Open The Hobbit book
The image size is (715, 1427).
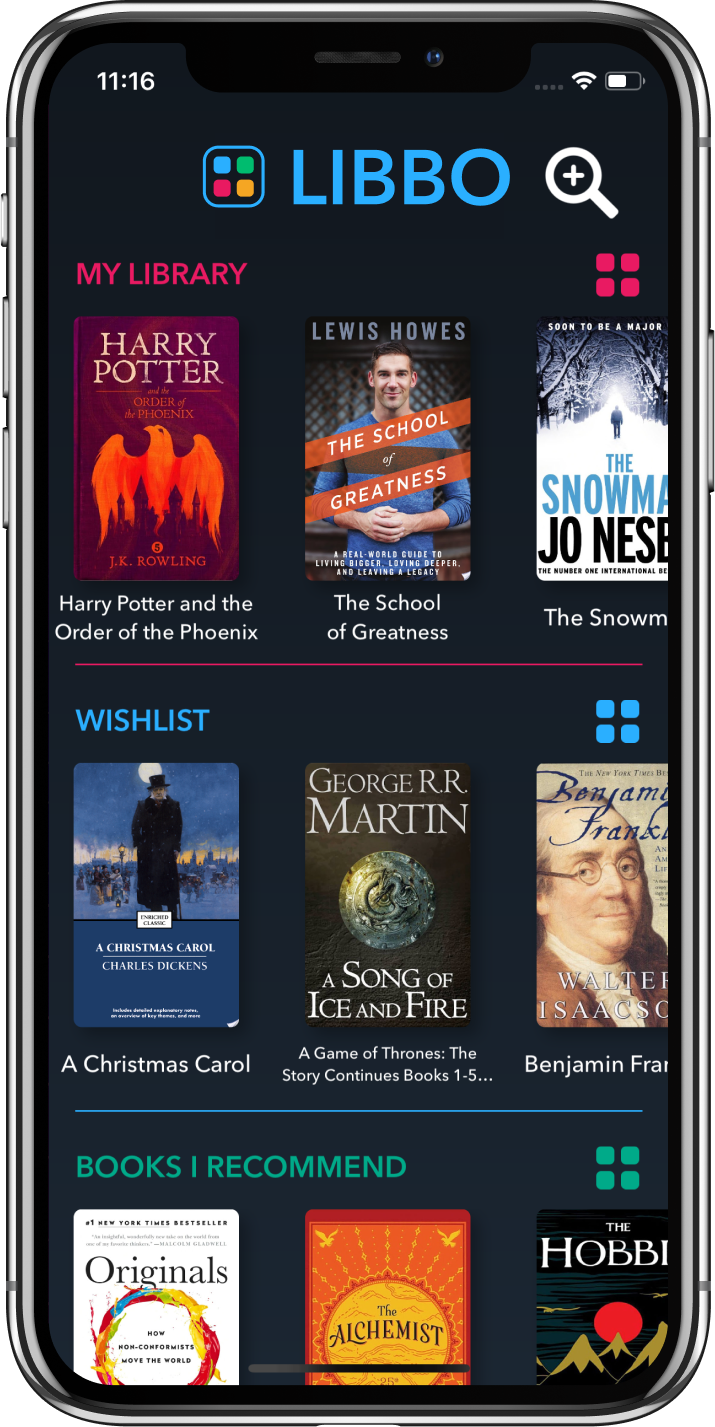[601, 1295]
